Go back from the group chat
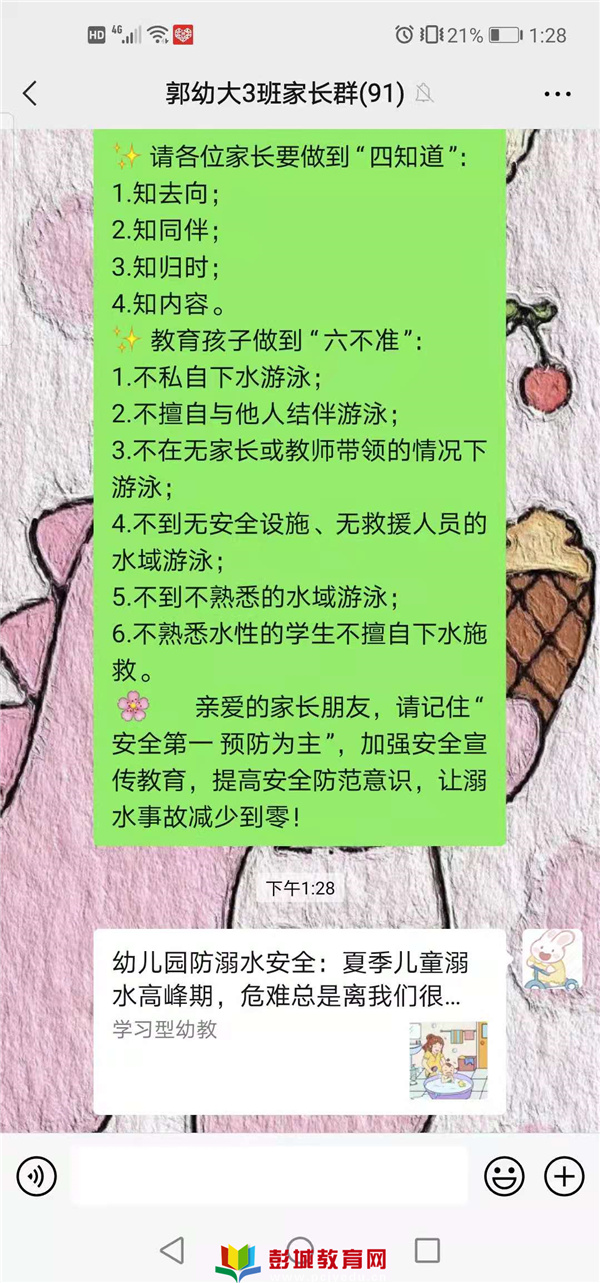Image resolution: width=600 pixels, height=1283 pixels. click(x=29, y=94)
